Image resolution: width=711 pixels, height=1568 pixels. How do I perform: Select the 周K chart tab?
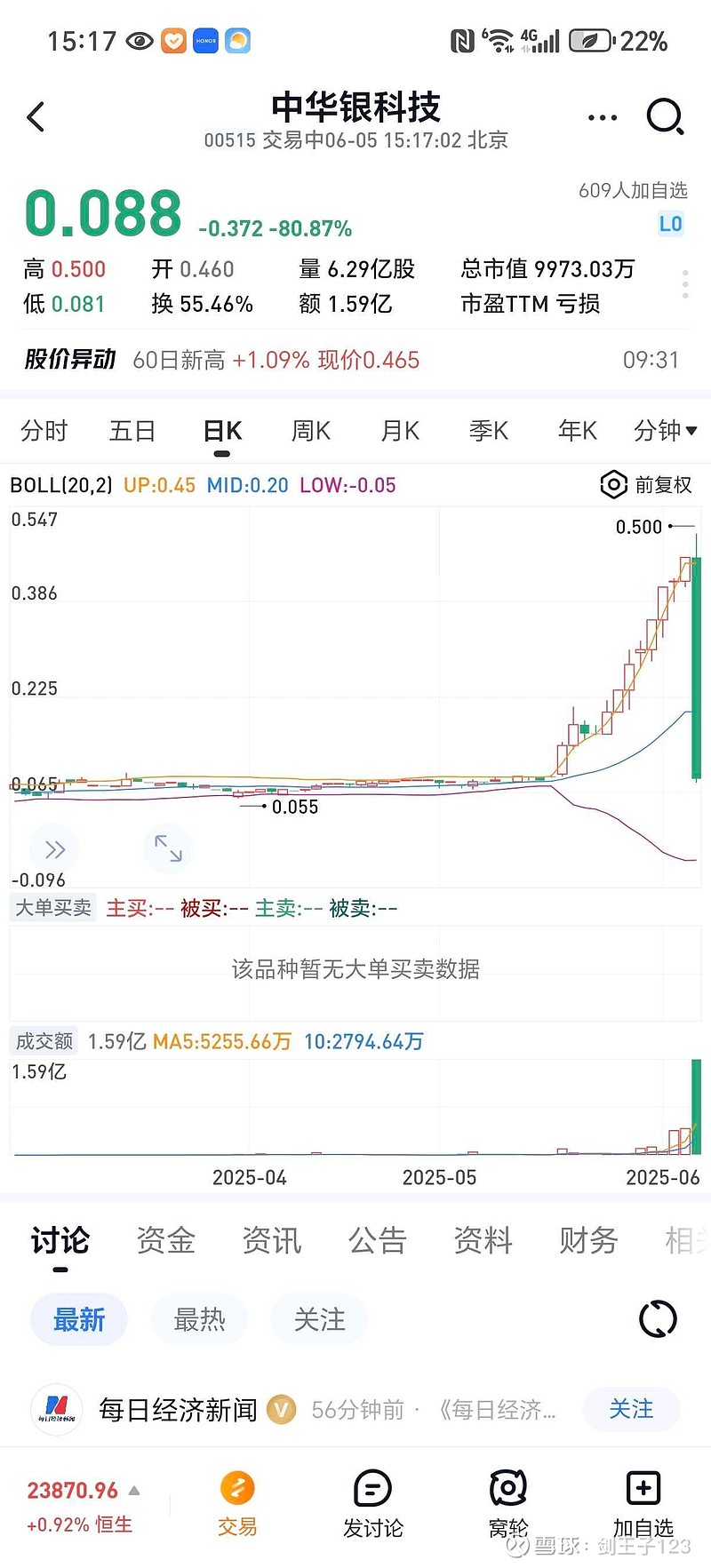310,431
